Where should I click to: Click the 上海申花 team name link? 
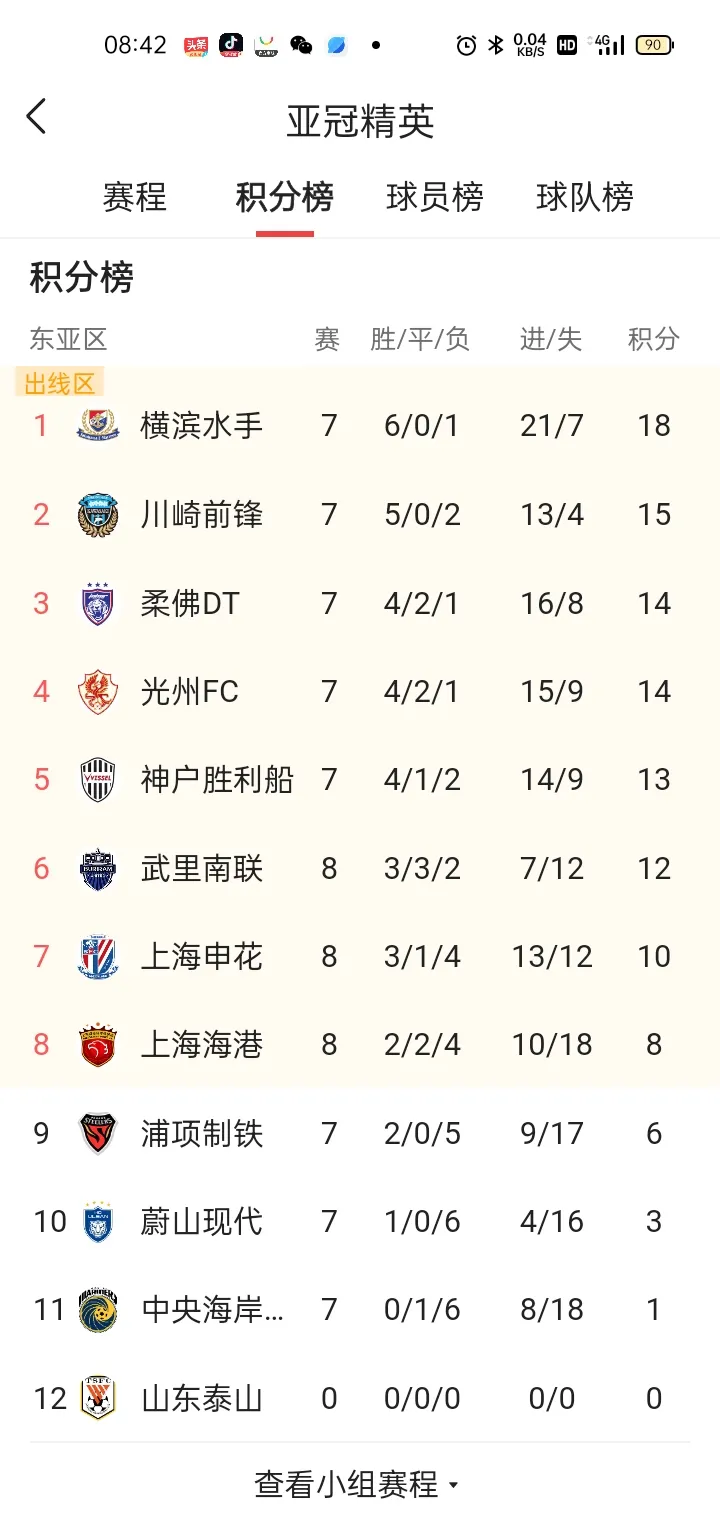201,956
